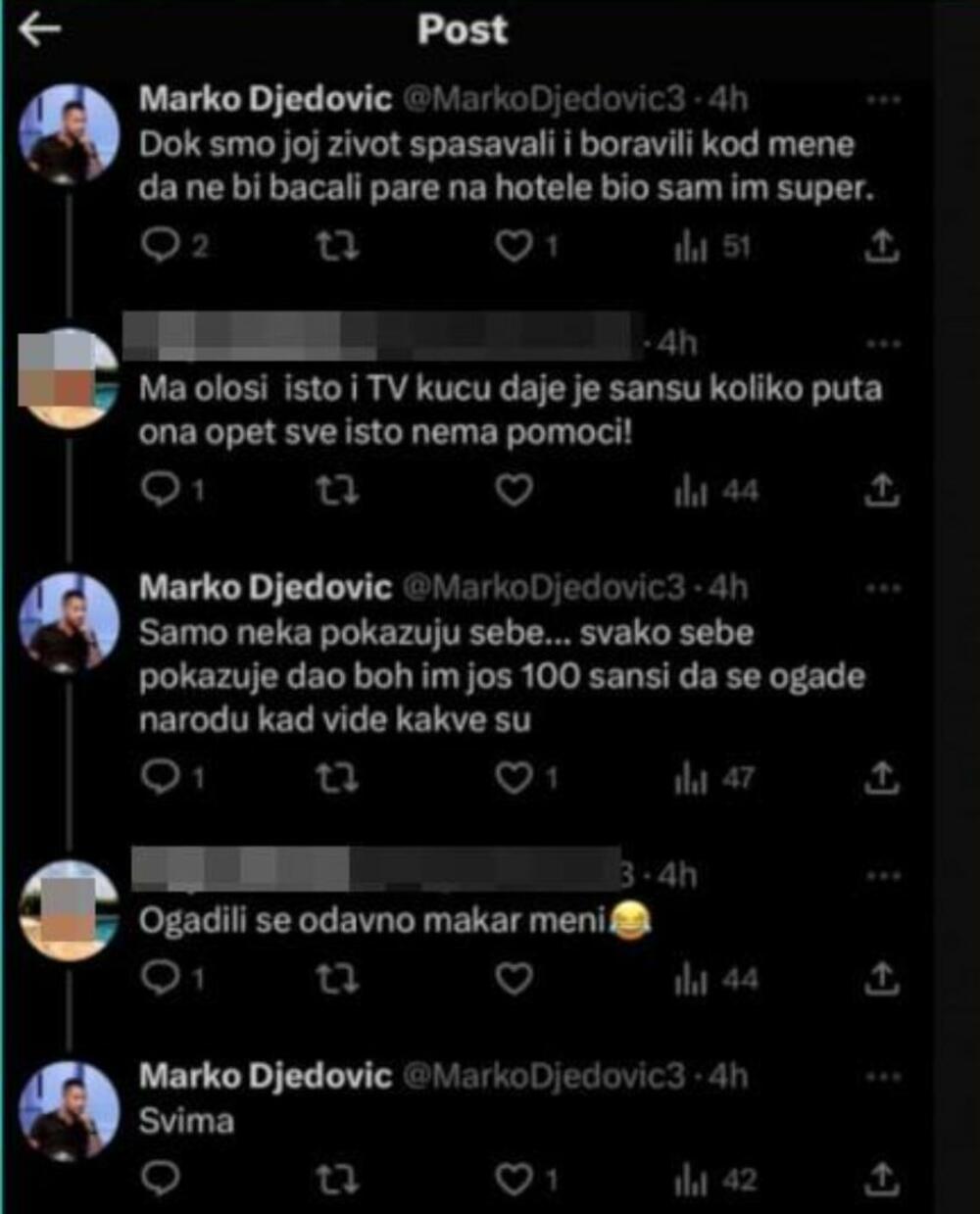Unlike the "Samo neka pokazuju sebe" post
The height and width of the screenshot is (1214, 980).
(514, 778)
